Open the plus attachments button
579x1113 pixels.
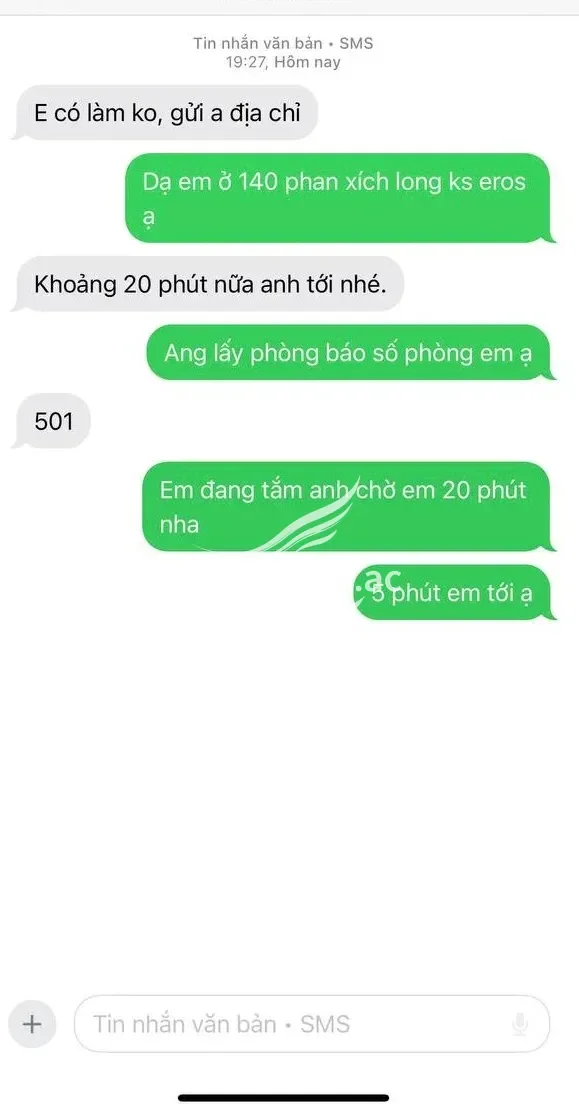click(32, 1024)
